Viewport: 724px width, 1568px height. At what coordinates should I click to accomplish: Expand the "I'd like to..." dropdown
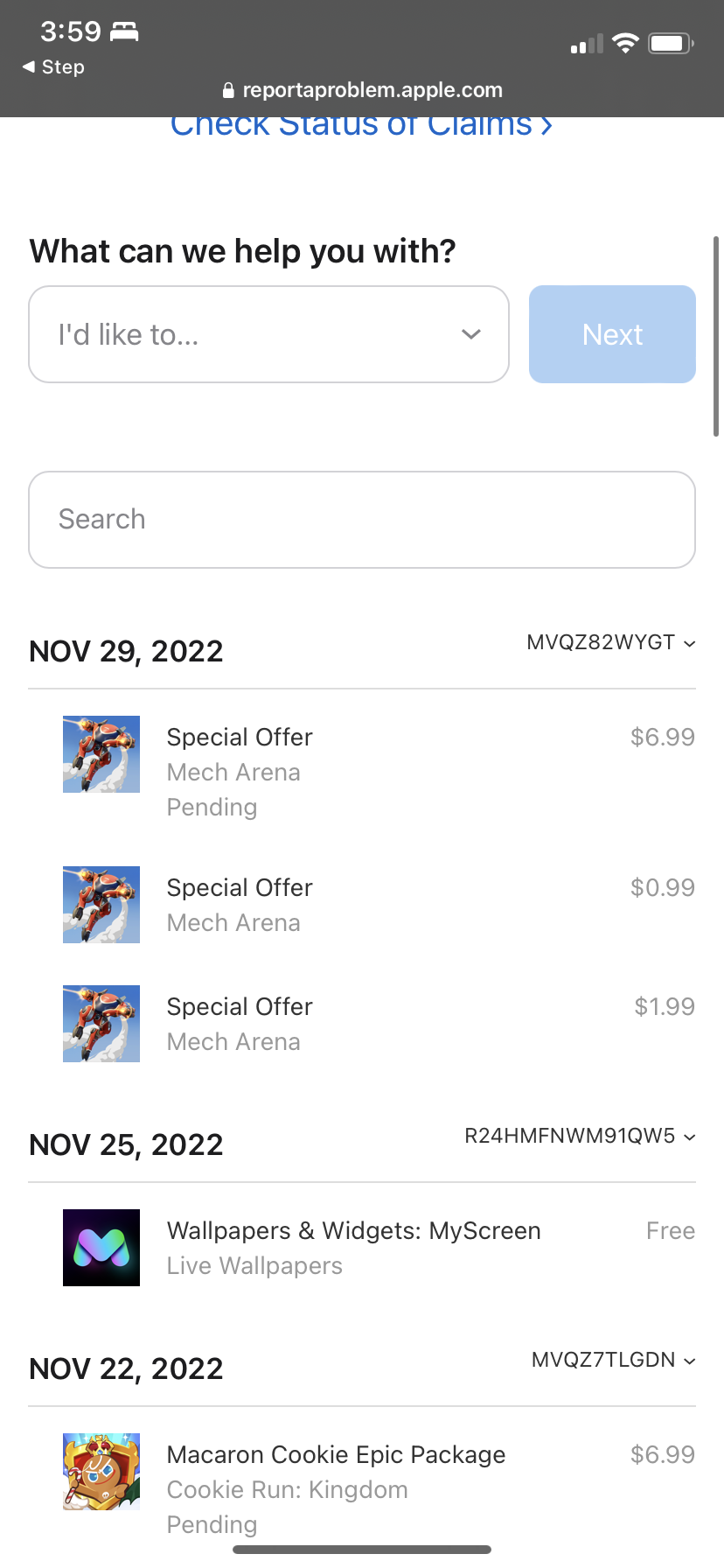tap(269, 334)
